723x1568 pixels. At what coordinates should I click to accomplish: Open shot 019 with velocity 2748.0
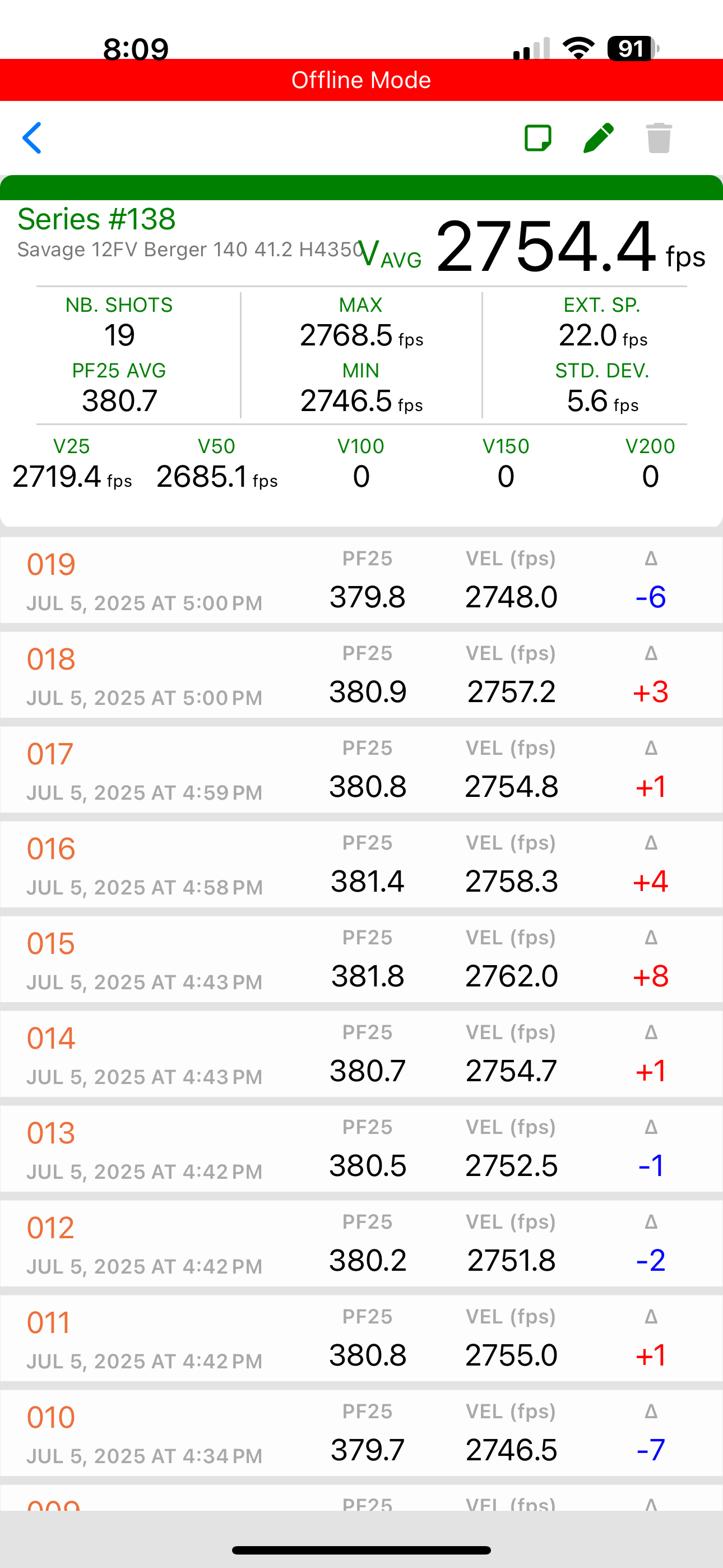[361, 580]
